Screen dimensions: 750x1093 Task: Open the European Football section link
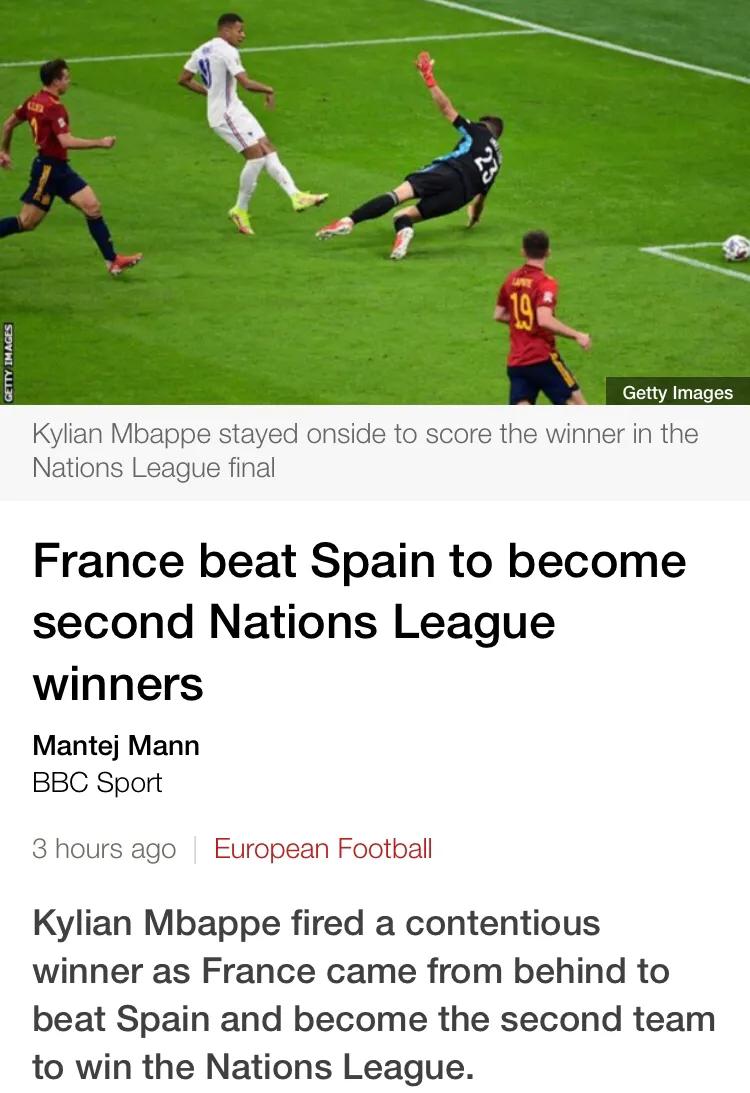point(323,849)
